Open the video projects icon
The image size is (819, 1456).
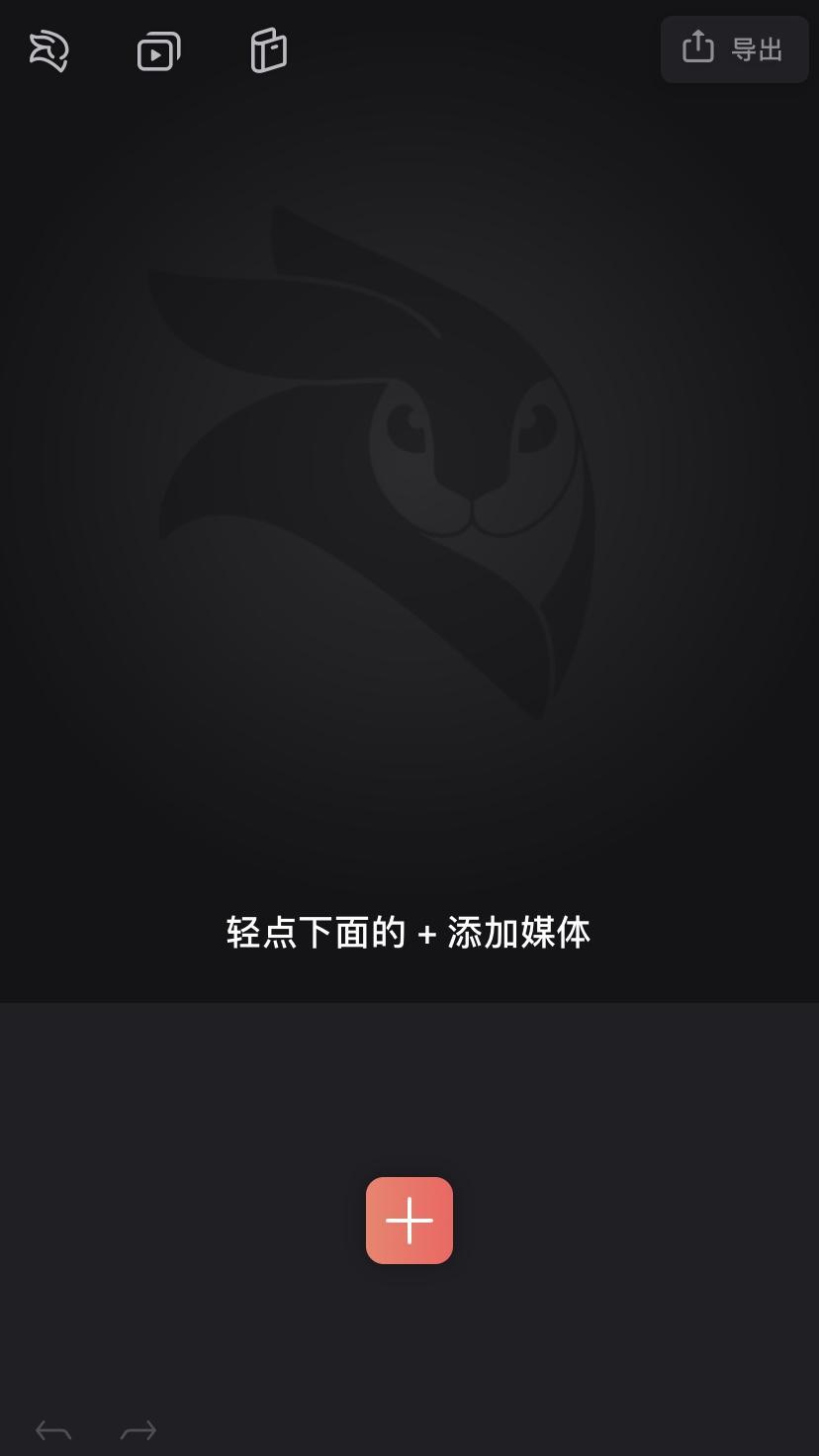click(158, 51)
